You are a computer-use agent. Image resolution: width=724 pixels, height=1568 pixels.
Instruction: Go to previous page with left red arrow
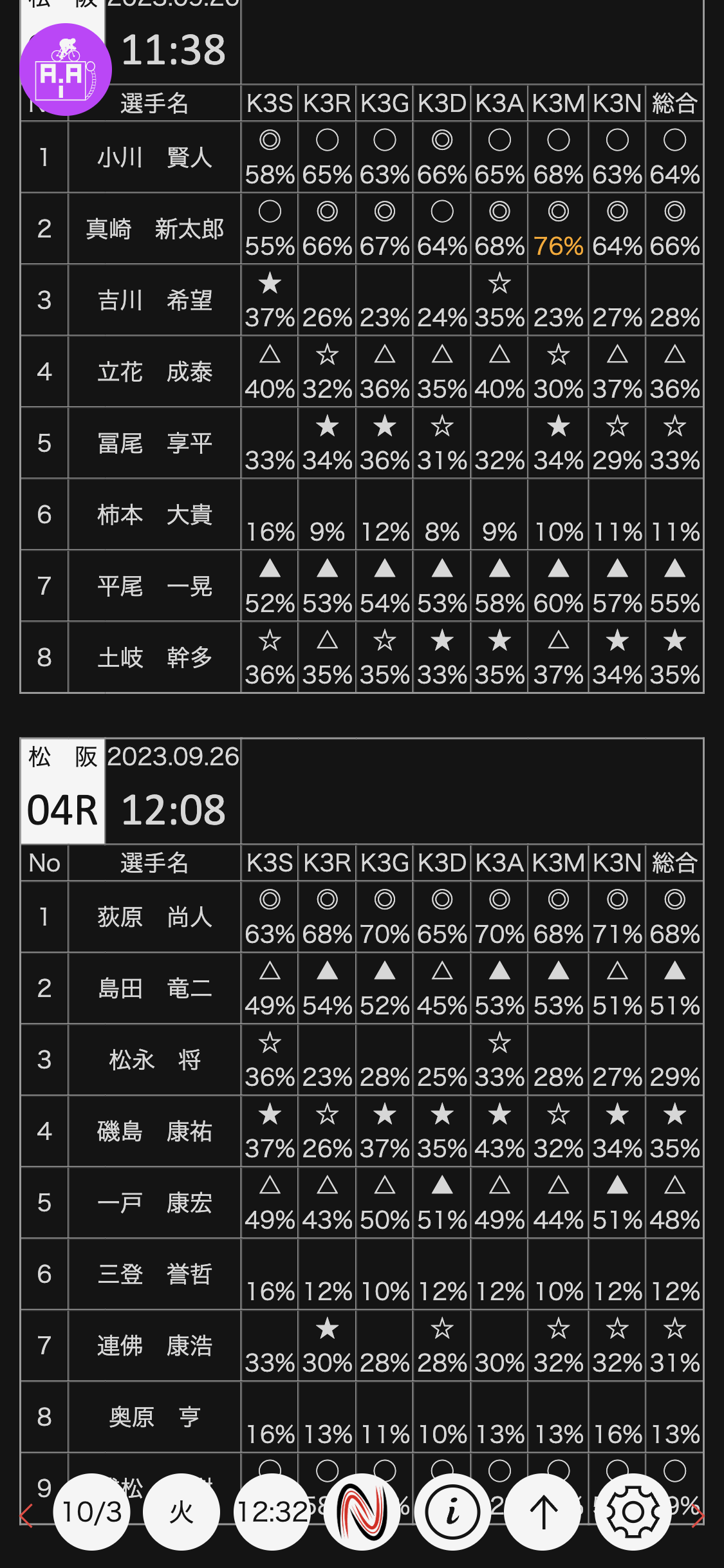point(27,1516)
